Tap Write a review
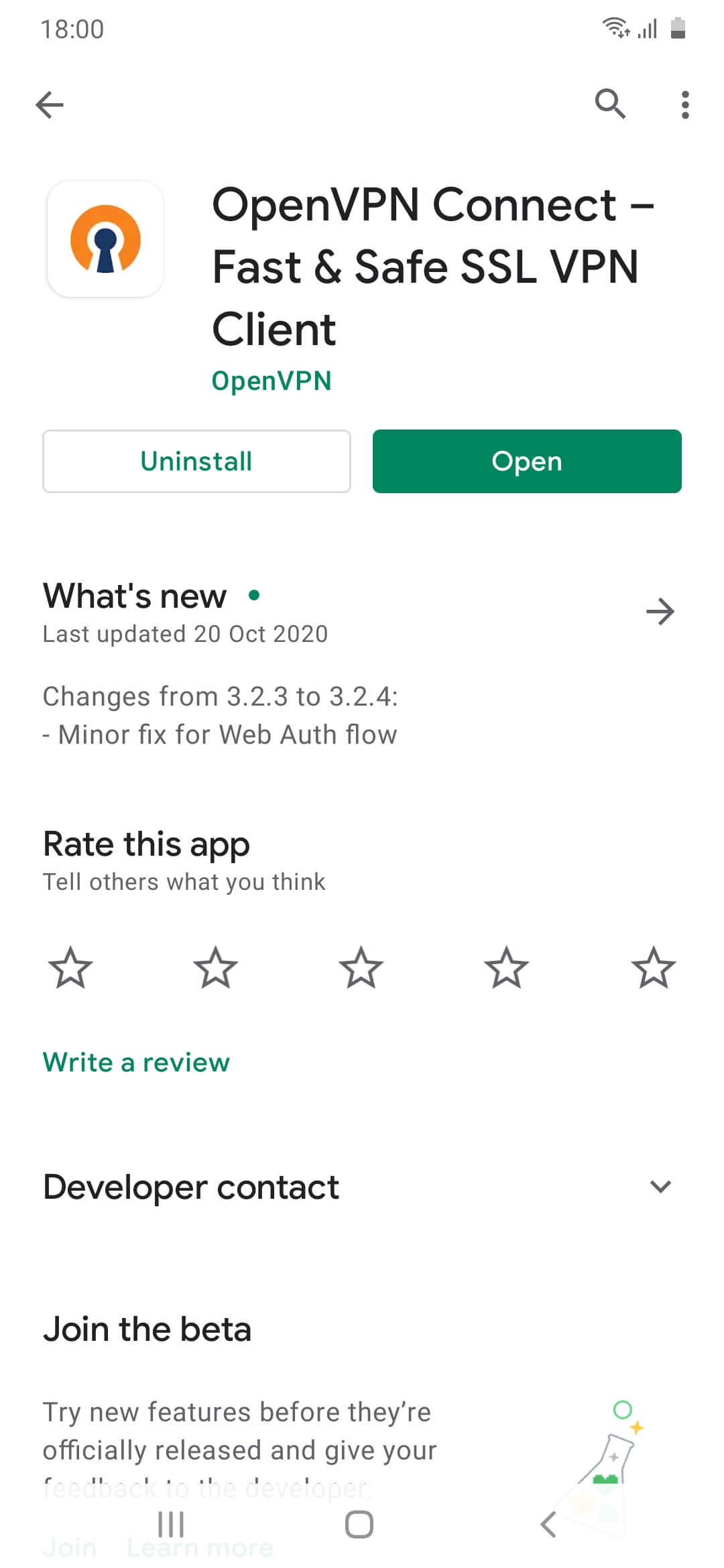The image size is (724, 1568). tap(136, 1062)
